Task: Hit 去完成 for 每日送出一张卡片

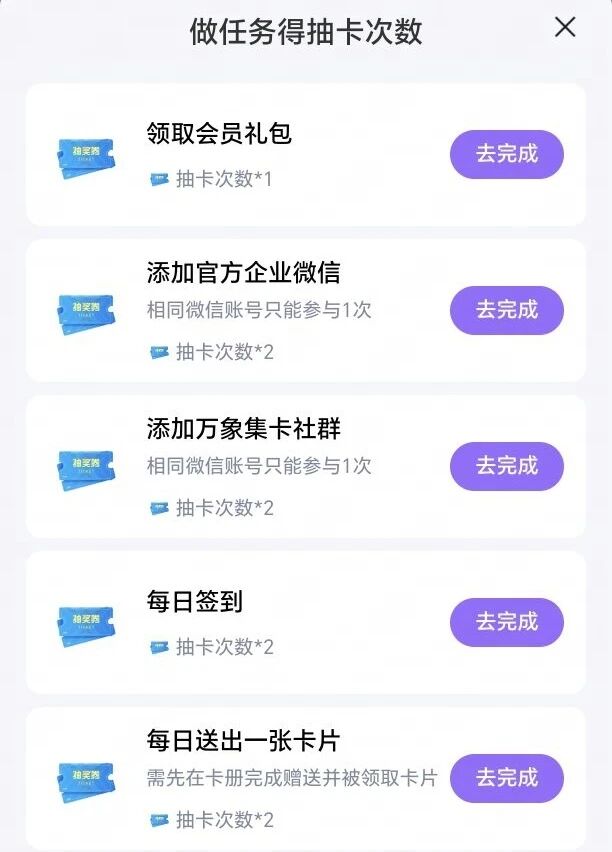Action: 506,778
